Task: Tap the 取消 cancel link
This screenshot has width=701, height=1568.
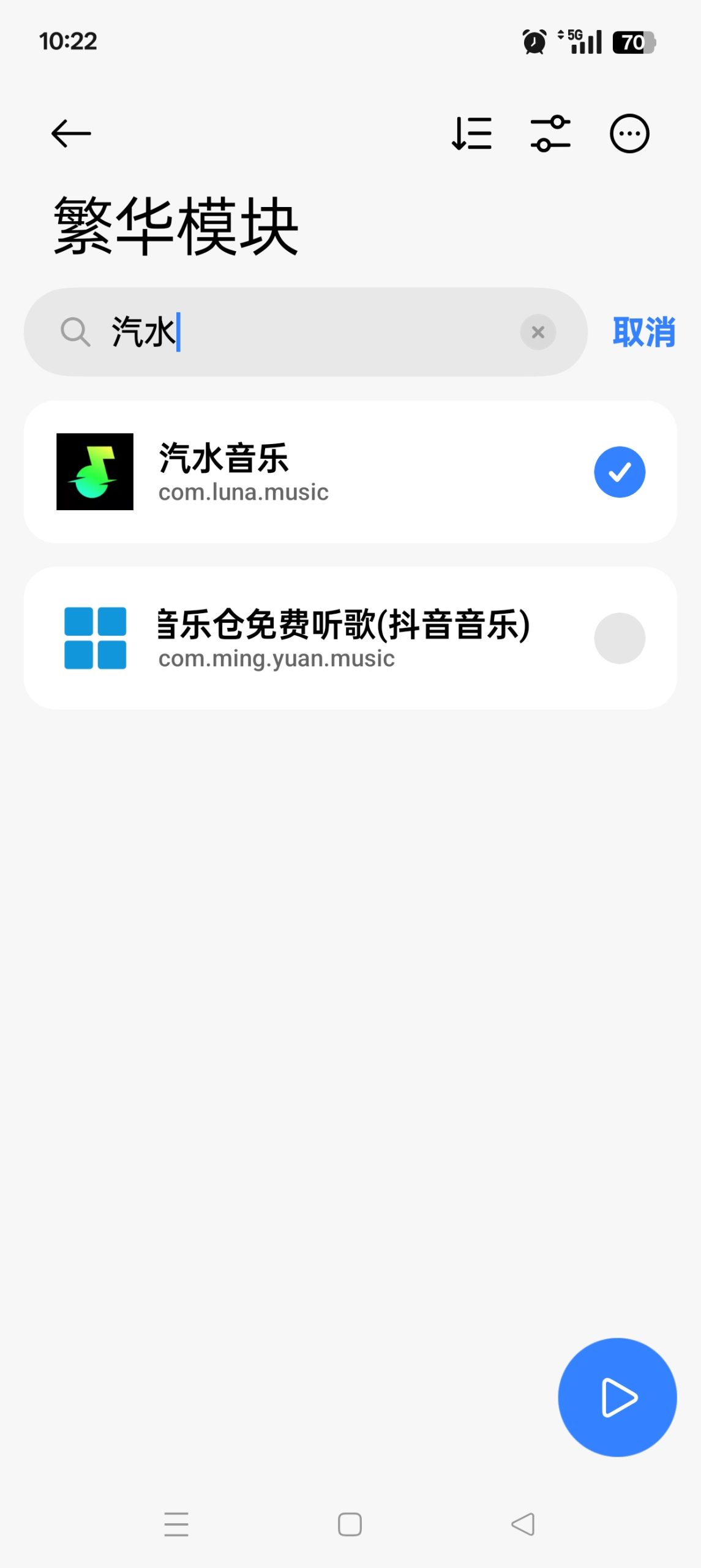Action: [x=642, y=331]
